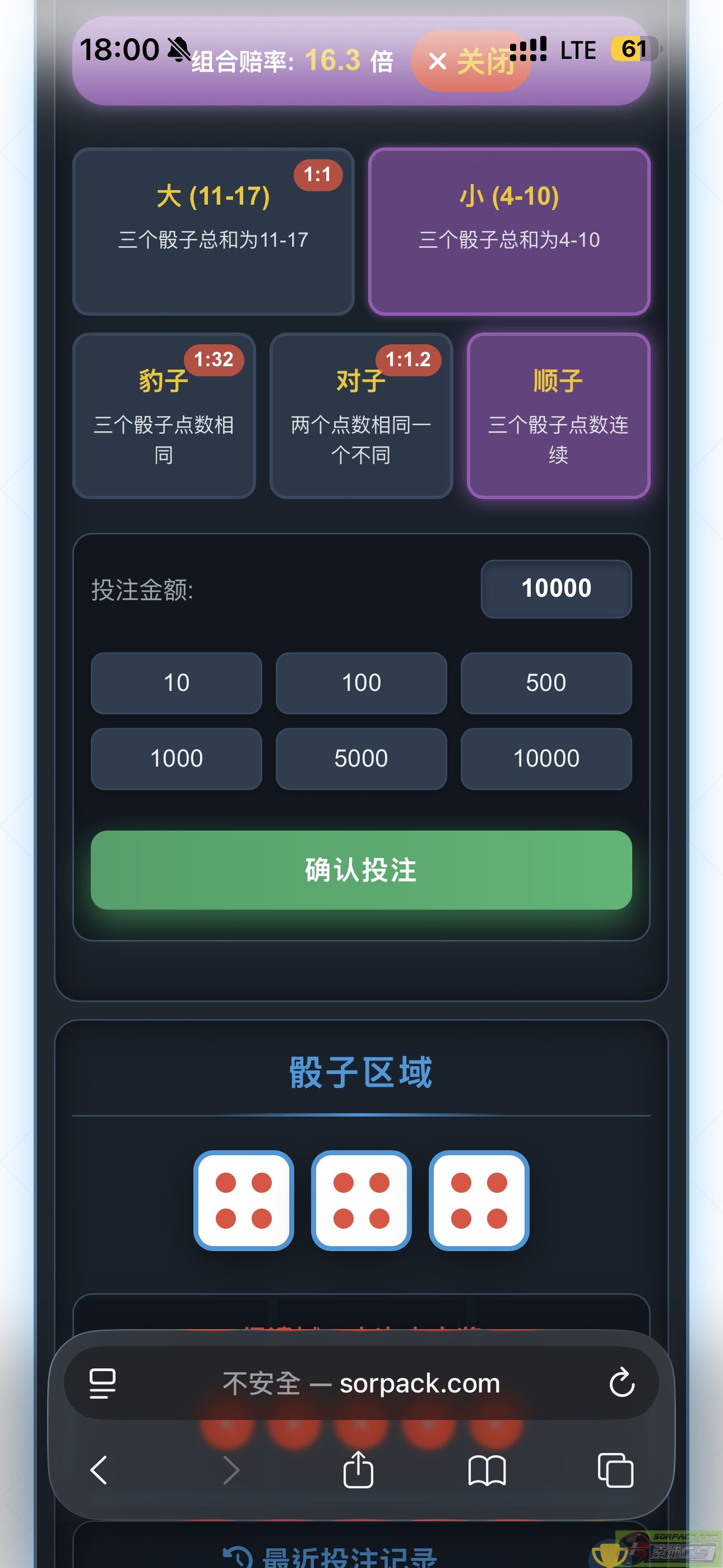Tap the 10000 quick amount chip
723x1568 pixels.
tap(546, 758)
